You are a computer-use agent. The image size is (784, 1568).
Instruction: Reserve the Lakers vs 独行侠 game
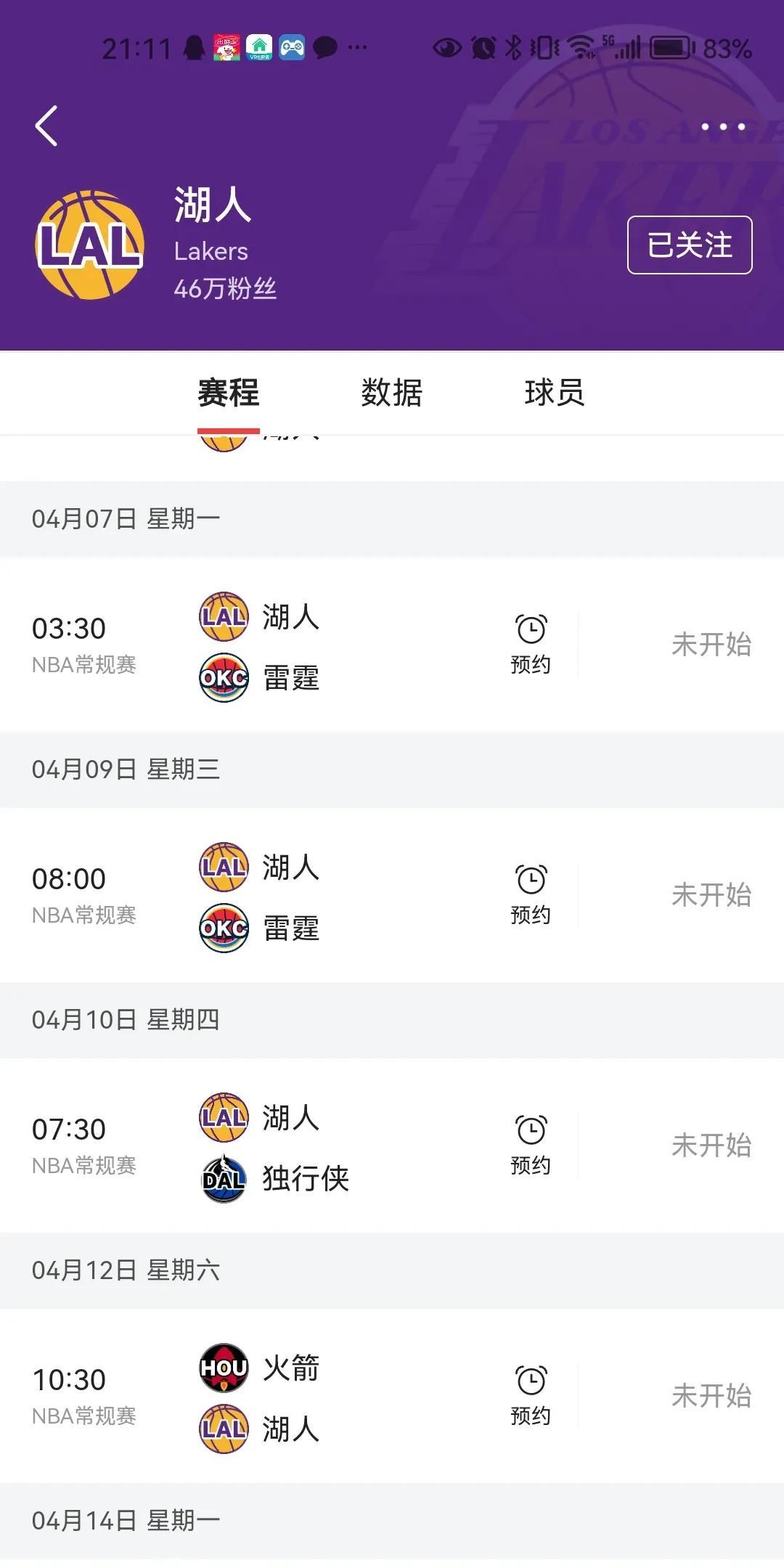pos(531,1145)
